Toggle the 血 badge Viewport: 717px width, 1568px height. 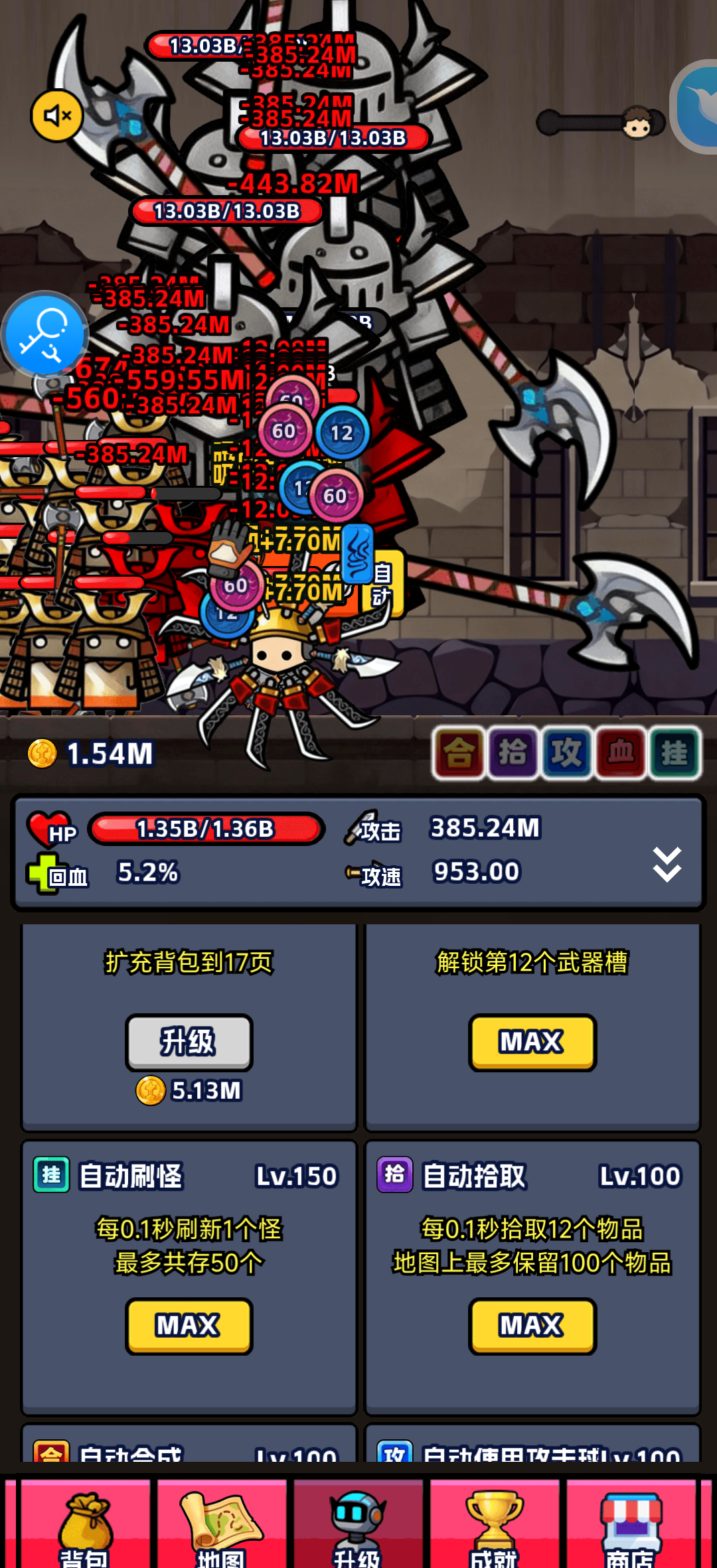pyautogui.click(x=621, y=752)
